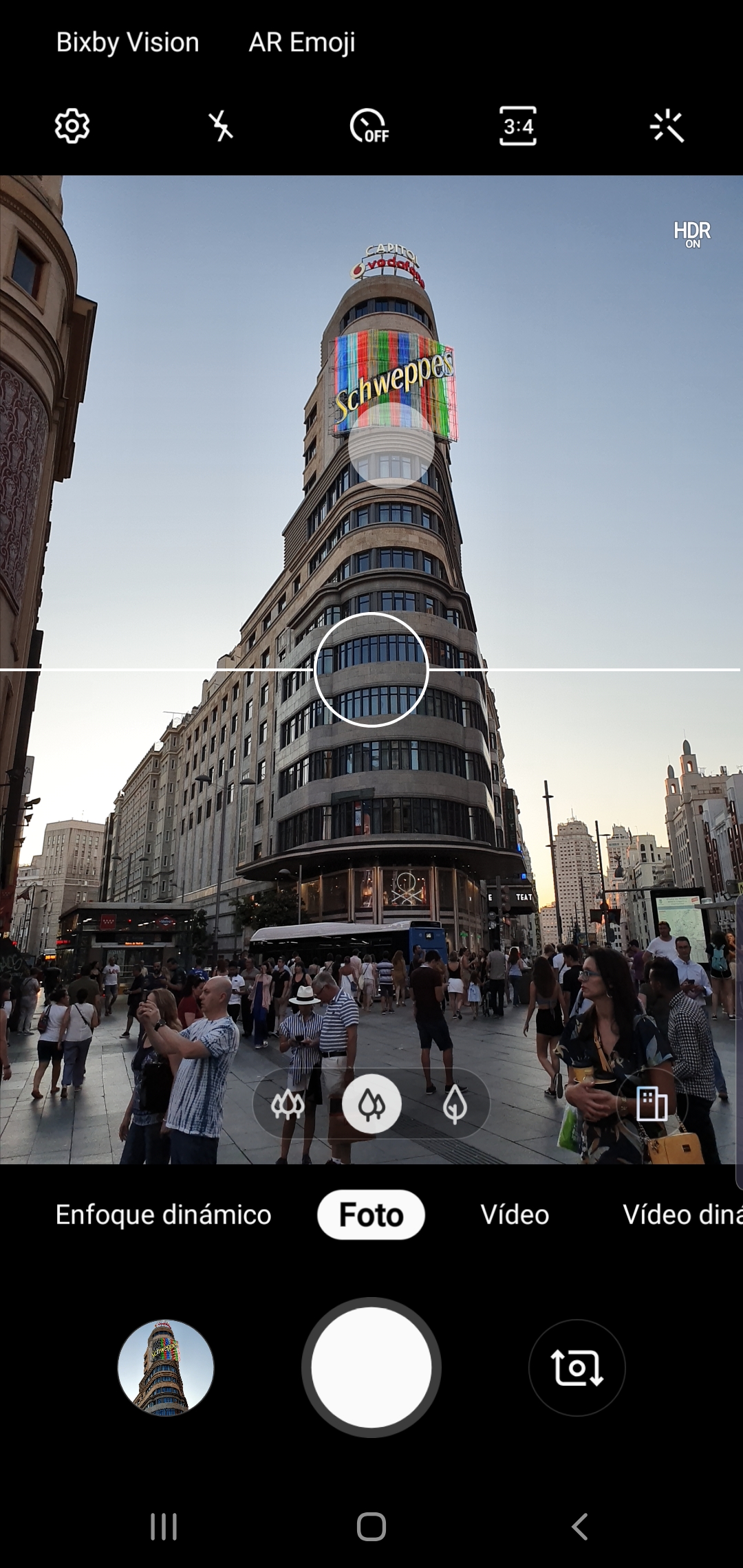
Task: Go back using the system back button
Action: click(x=580, y=1527)
